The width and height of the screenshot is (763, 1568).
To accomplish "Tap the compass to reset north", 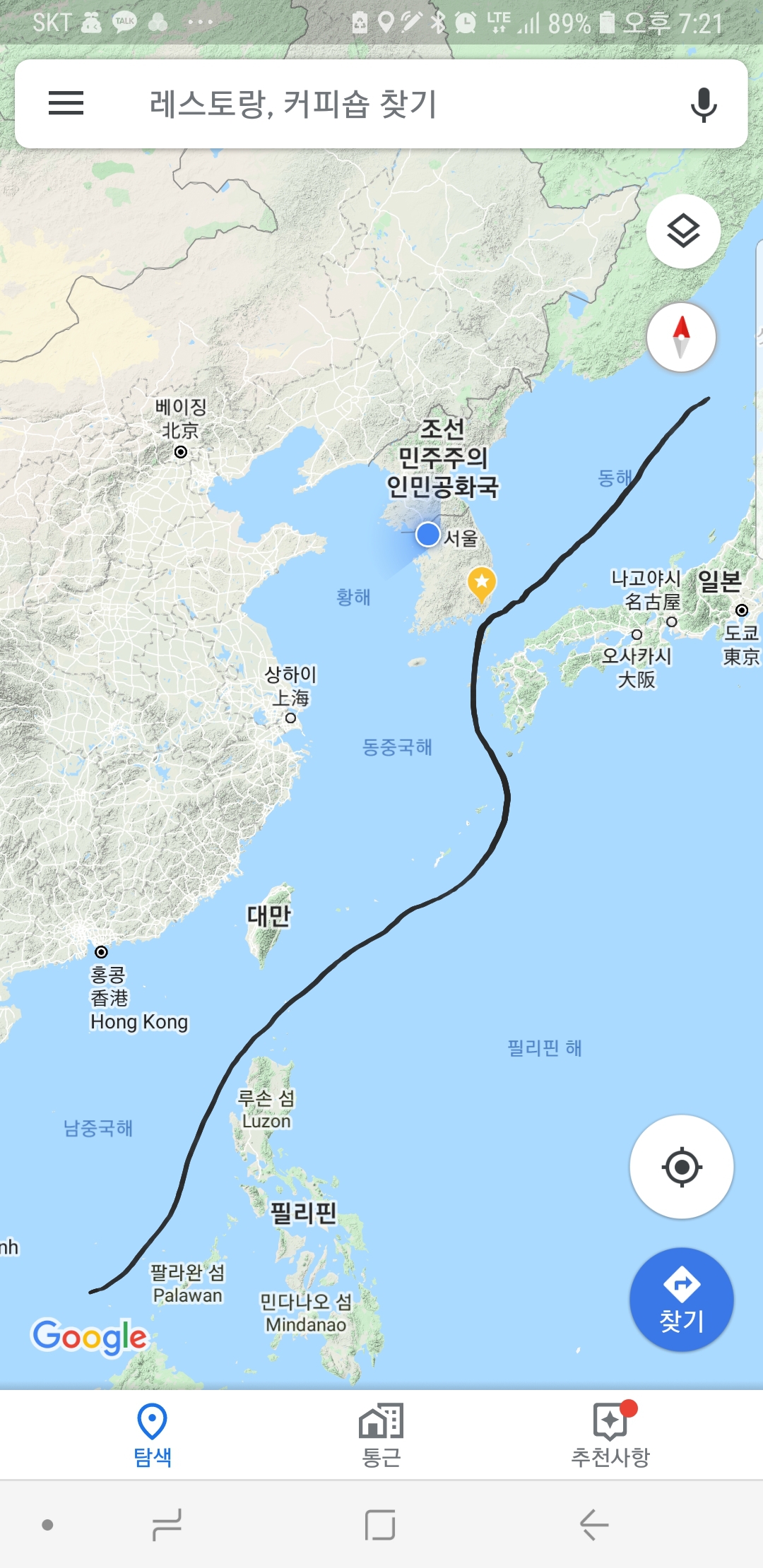I will 681,338.
